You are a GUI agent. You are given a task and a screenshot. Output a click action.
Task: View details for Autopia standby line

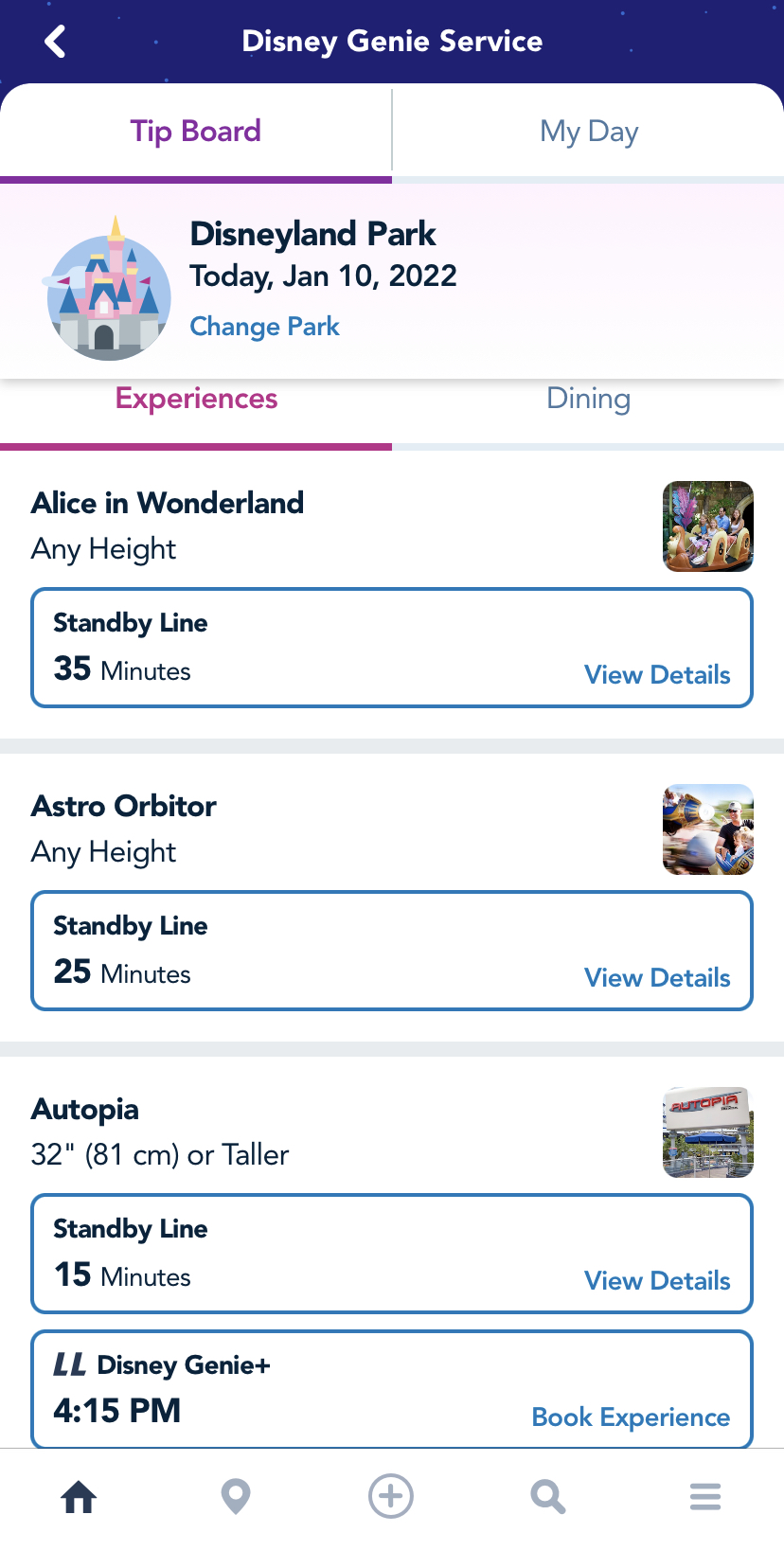[x=657, y=1281]
